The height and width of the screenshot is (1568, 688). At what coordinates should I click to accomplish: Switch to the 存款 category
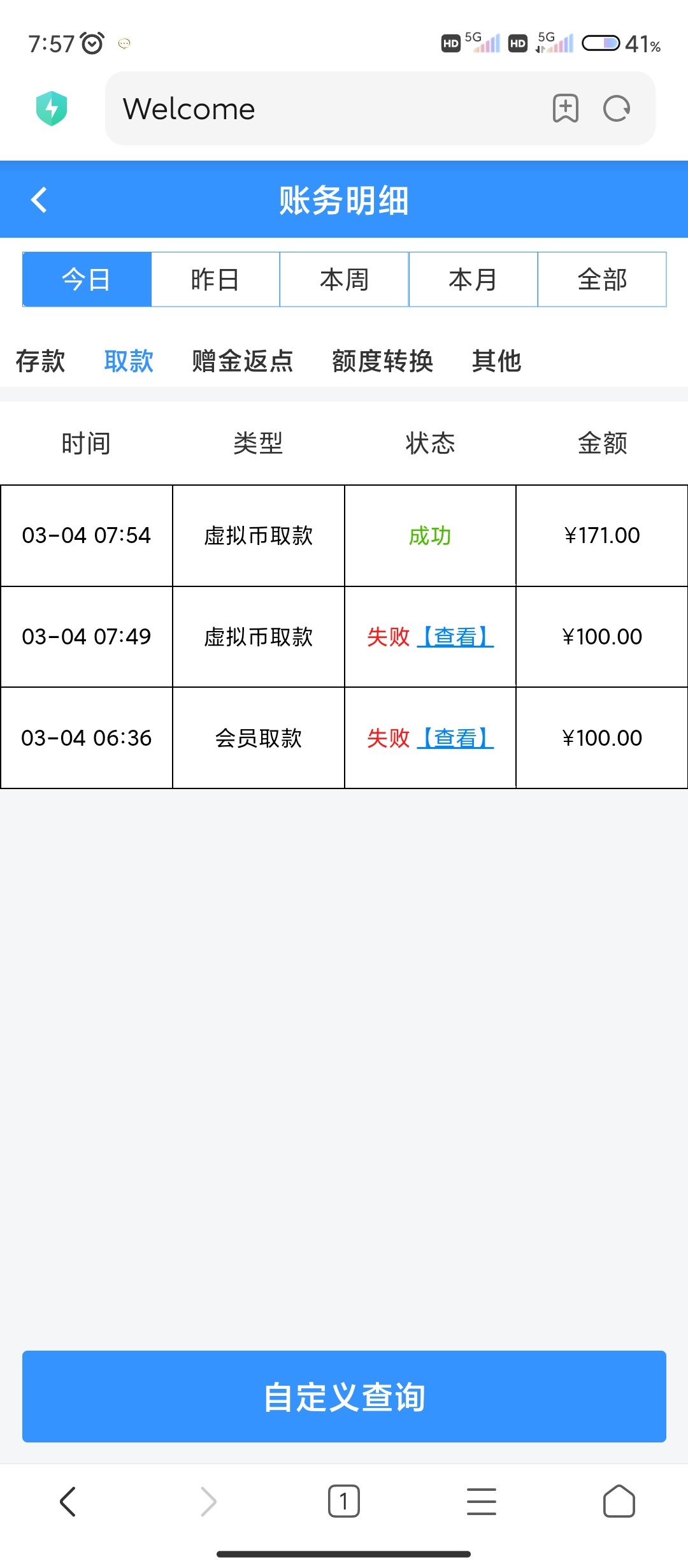pyautogui.click(x=40, y=361)
